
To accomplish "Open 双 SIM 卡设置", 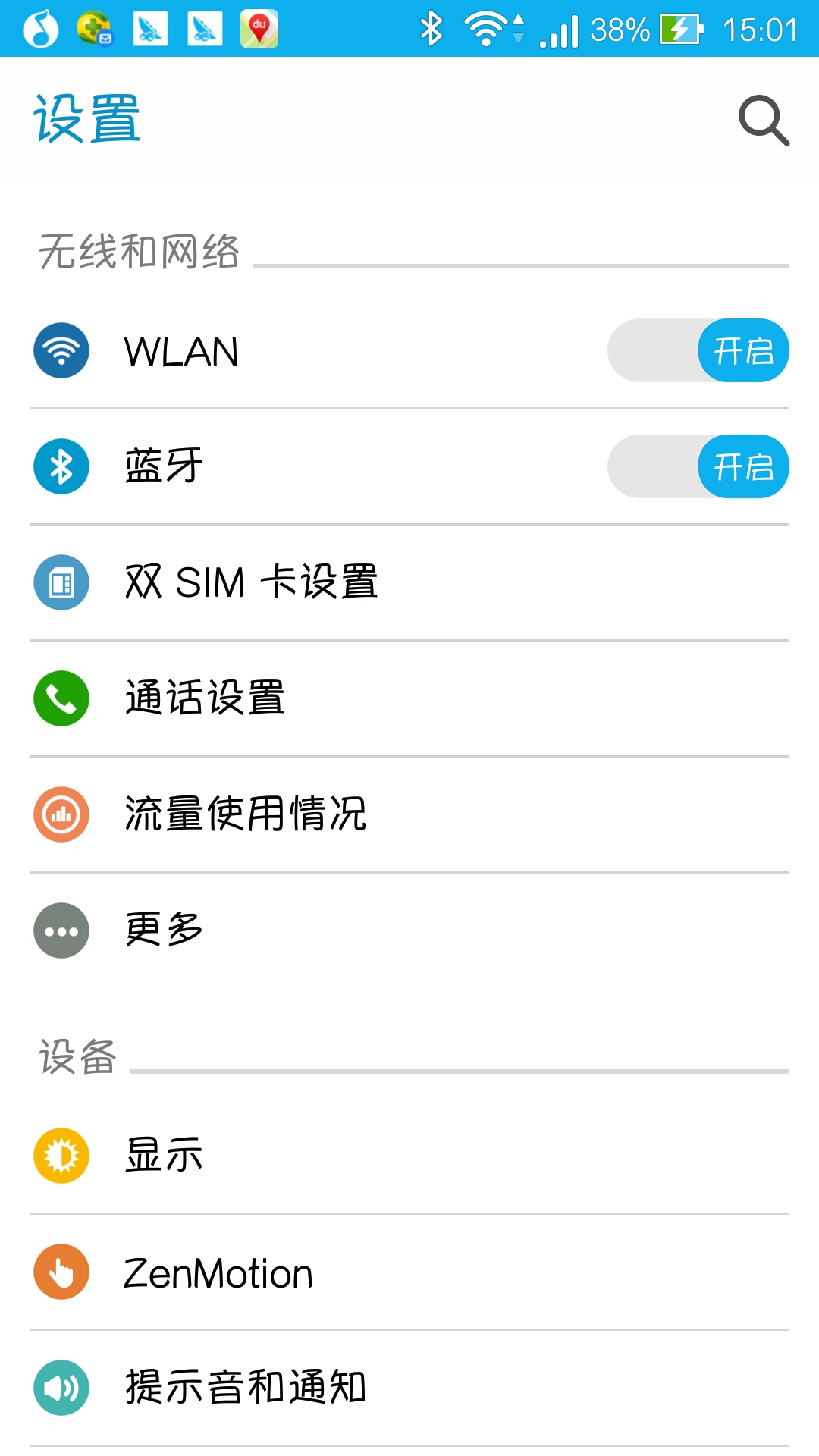I will pos(409,582).
